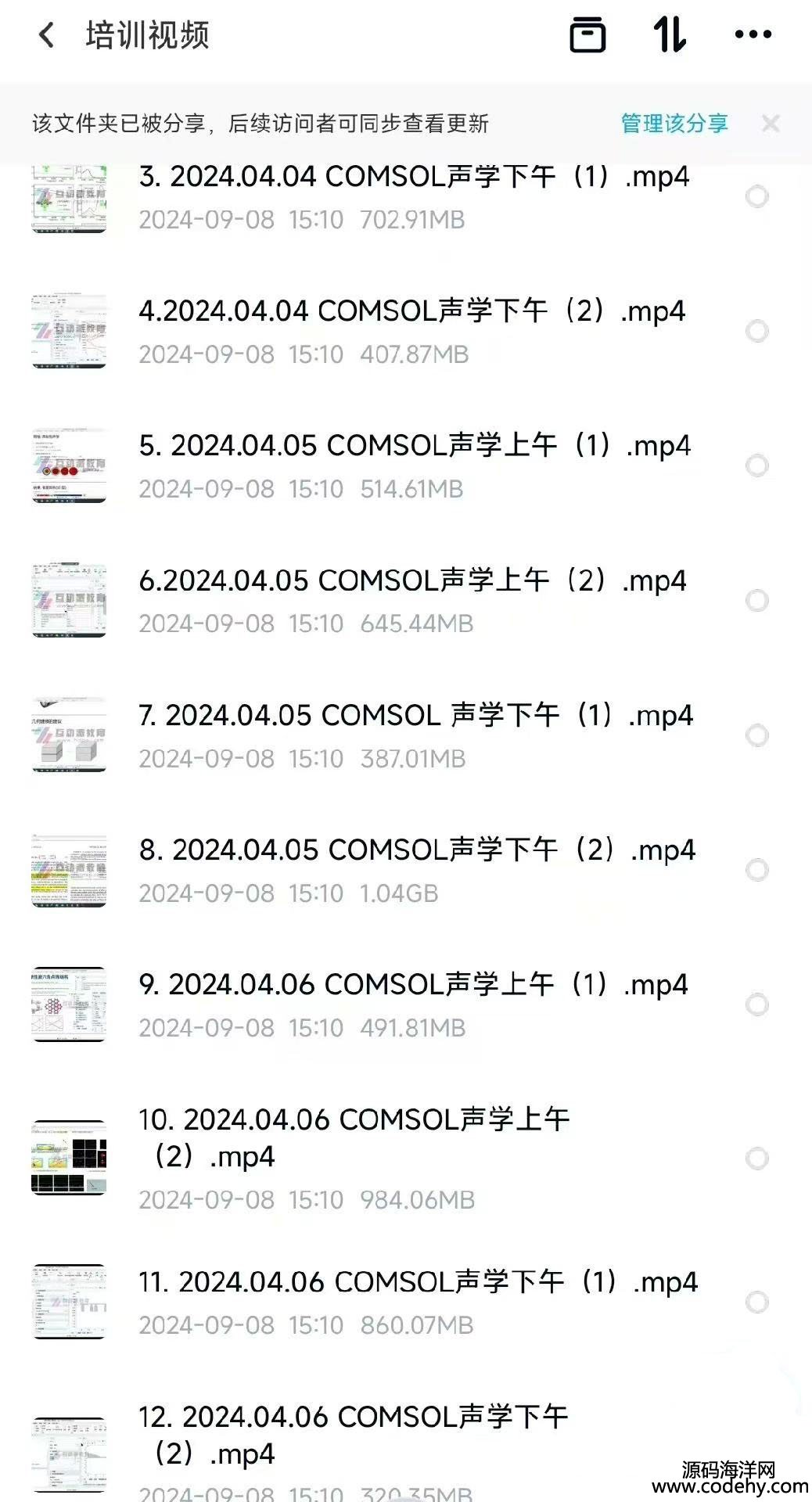Select file 11. 2024.04.06 COMSOL声学下午（1）
Viewport: 812px width, 1502px height.
coord(756,1302)
